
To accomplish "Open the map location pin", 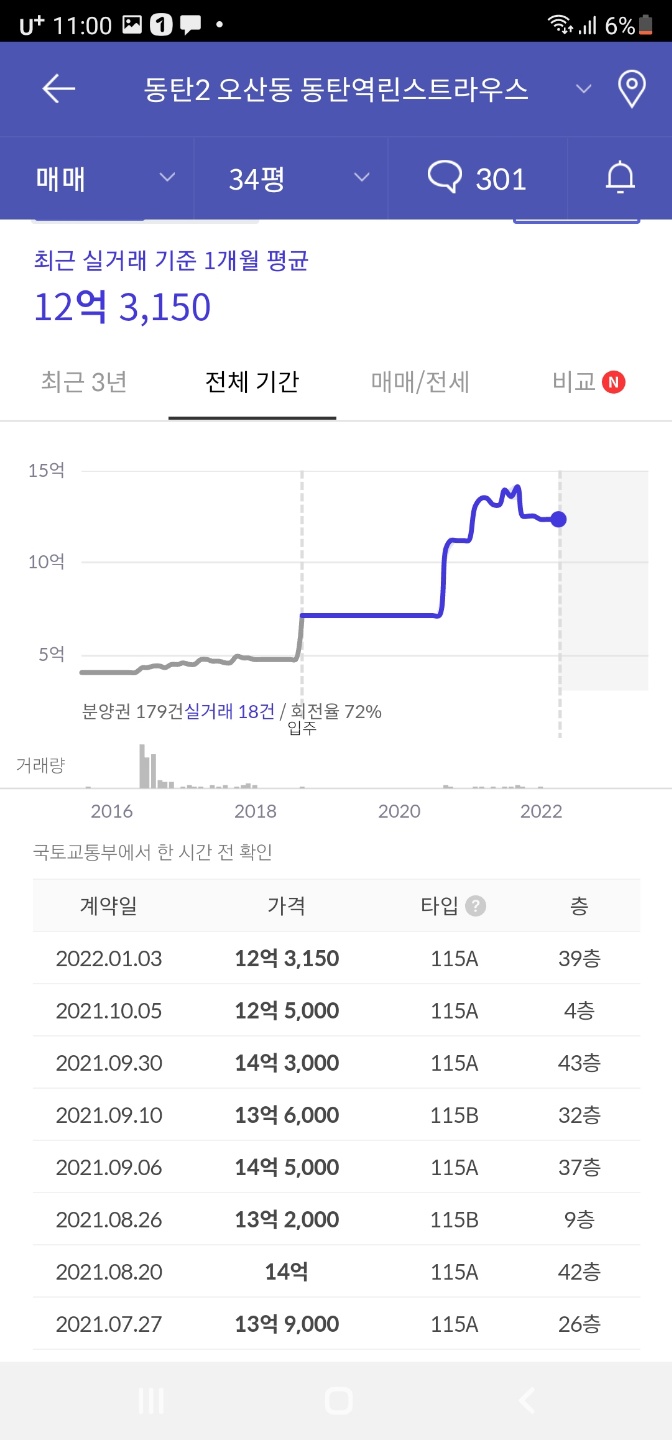I will tap(632, 89).
